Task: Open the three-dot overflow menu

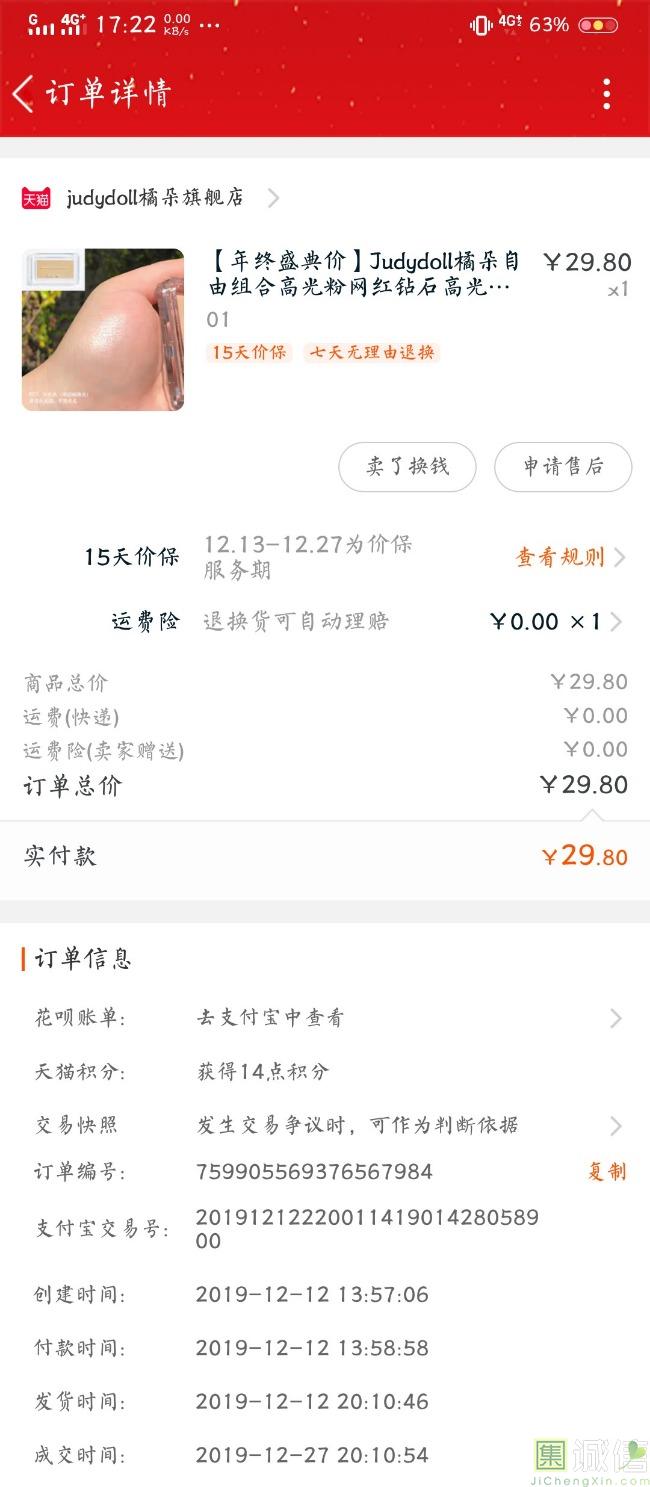Action: click(606, 94)
